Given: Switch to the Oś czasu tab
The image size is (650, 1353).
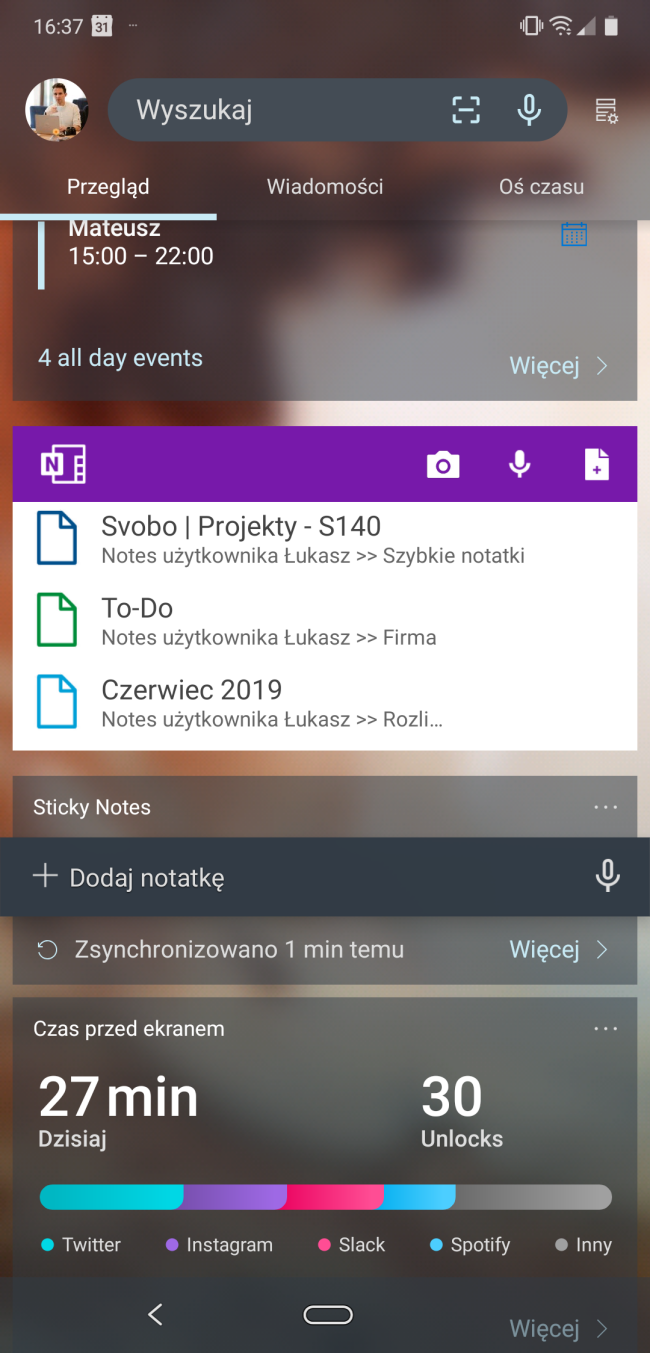Looking at the screenshot, I should [541, 187].
